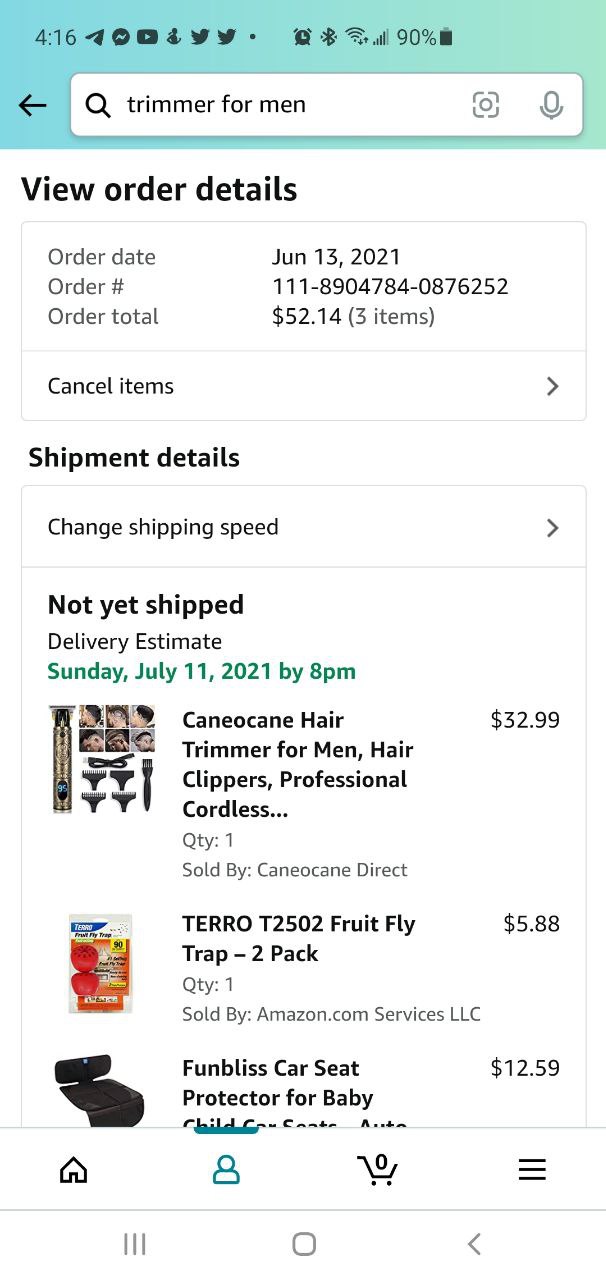606x1280 pixels.
Task: Open recent apps from the navigation bar
Action: tap(134, 1244)
